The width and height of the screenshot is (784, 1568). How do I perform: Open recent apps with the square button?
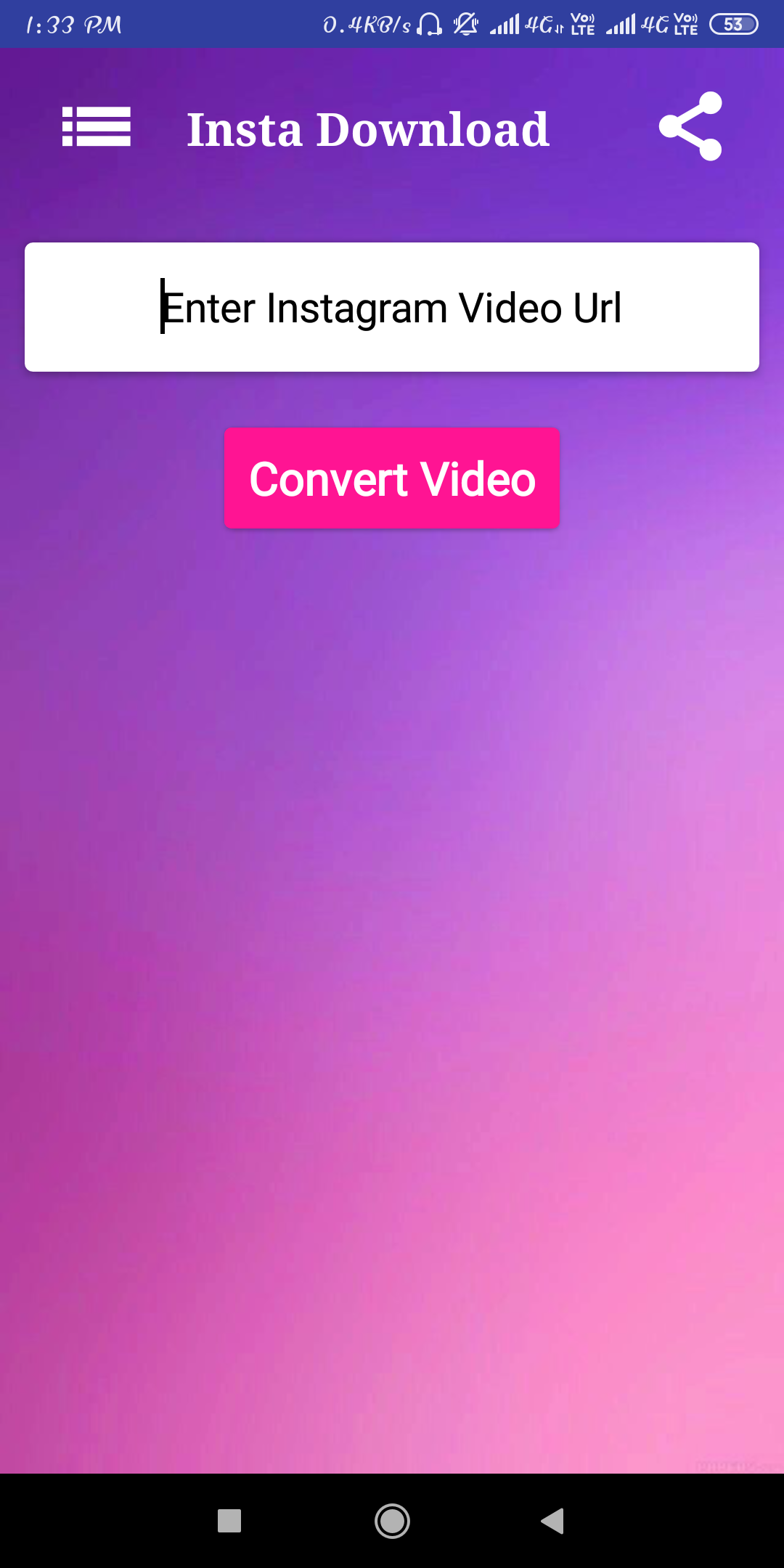[x=229, y=1521]
